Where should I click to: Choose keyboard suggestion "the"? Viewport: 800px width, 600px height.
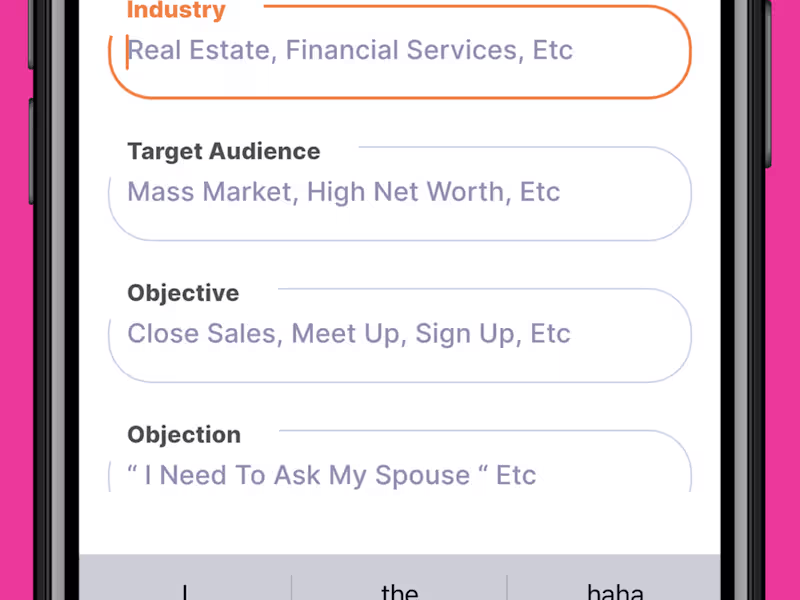point(399,589)
